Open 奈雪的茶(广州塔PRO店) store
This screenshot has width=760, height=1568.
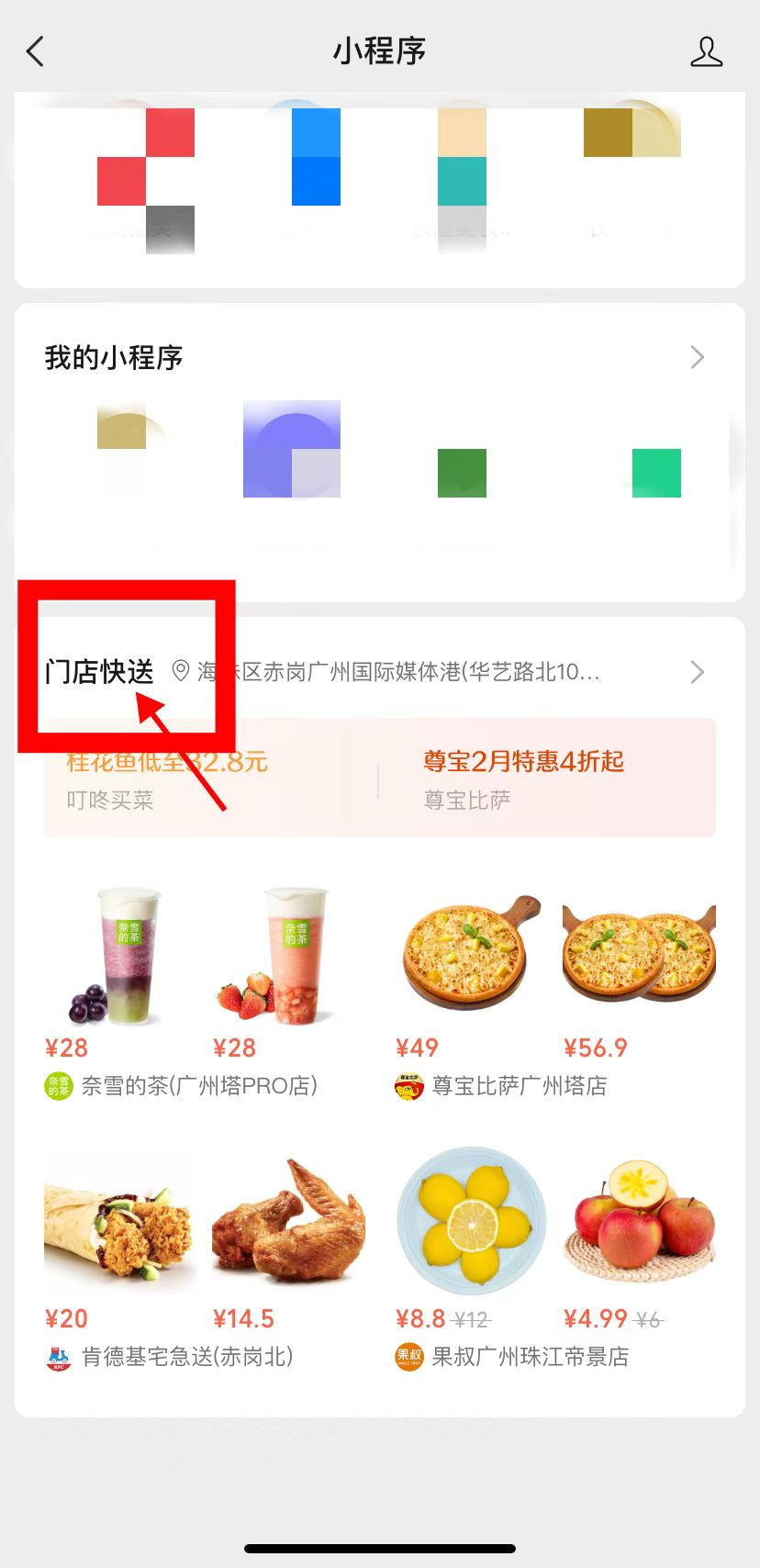click(x=198, y=1086)
